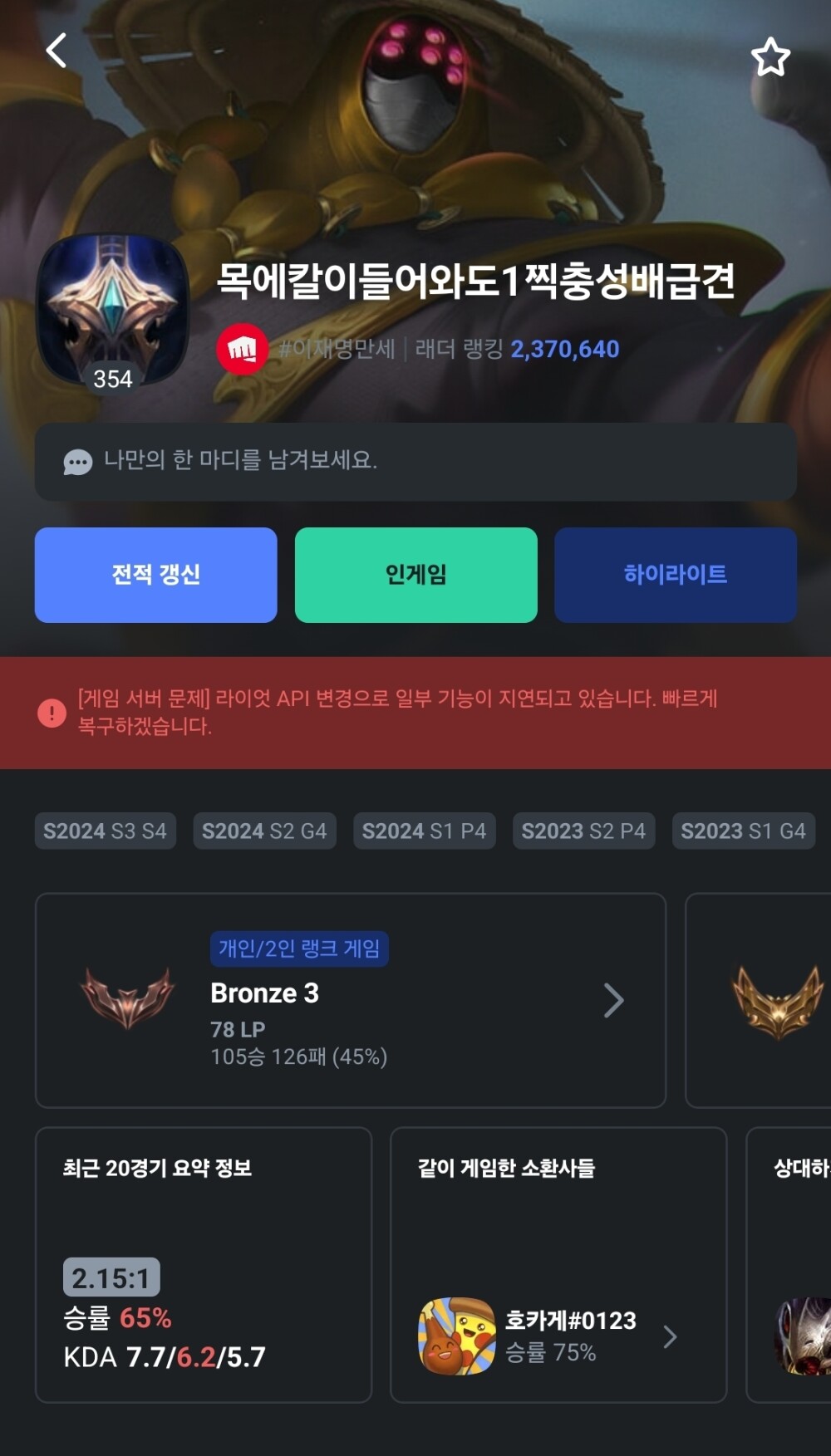The height and width of the screenshot is (1456, 831).
Task: Expand the solo/duo ranked details via chevron
Action: pyautogui.click(x=615, y=1002)
